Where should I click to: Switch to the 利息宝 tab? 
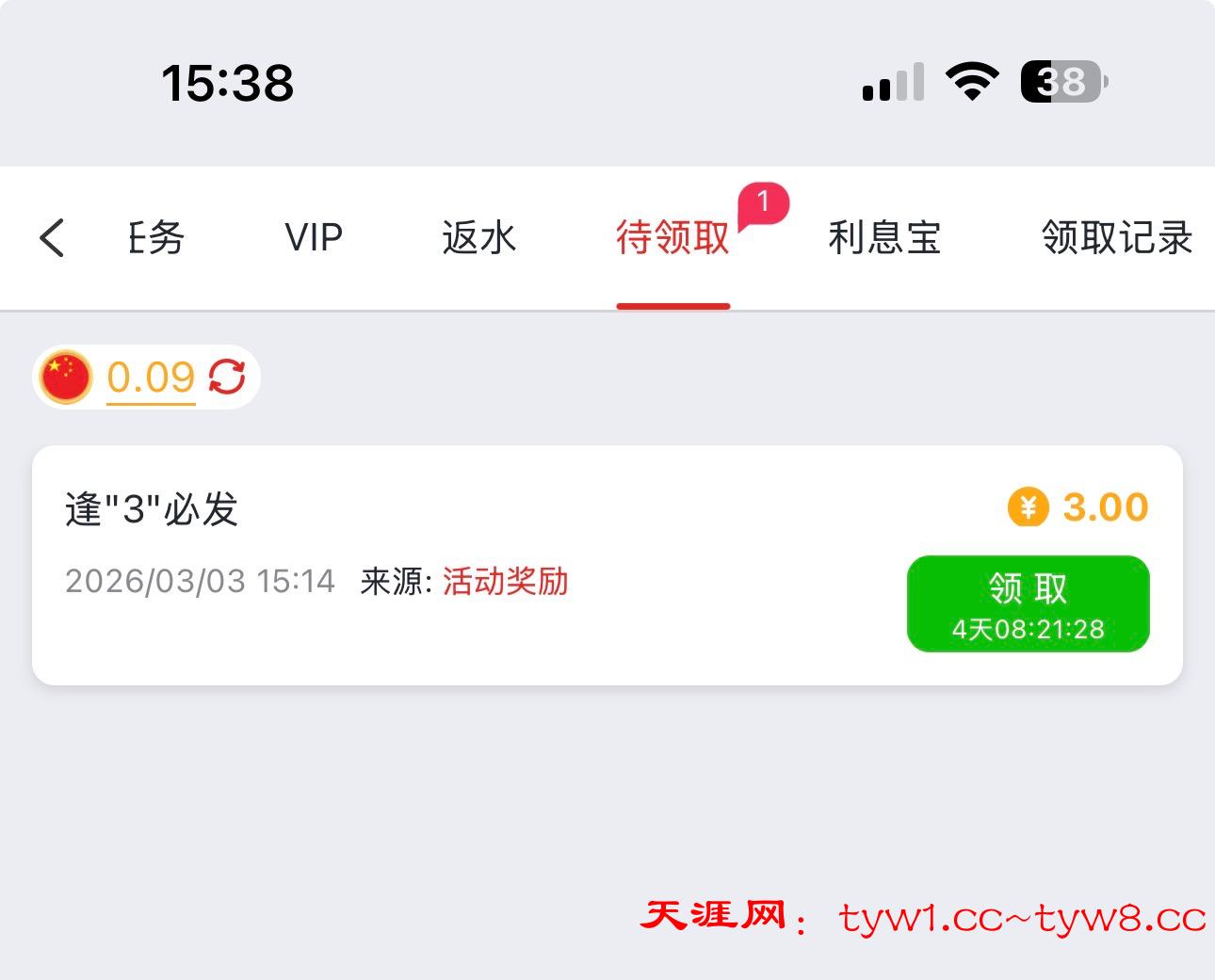tap(884, 237)
